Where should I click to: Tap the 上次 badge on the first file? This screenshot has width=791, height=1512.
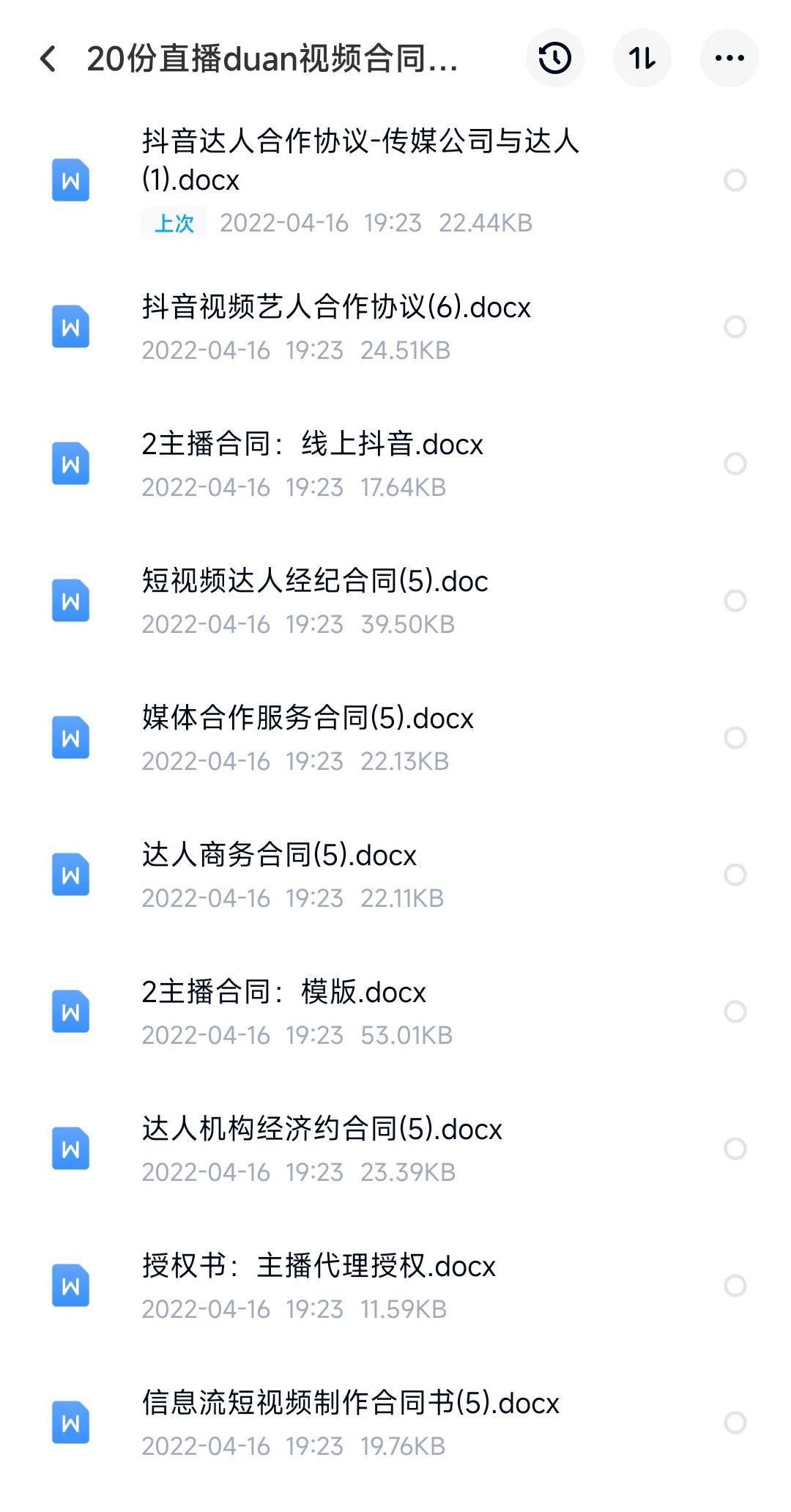click(x=173, y=223)
